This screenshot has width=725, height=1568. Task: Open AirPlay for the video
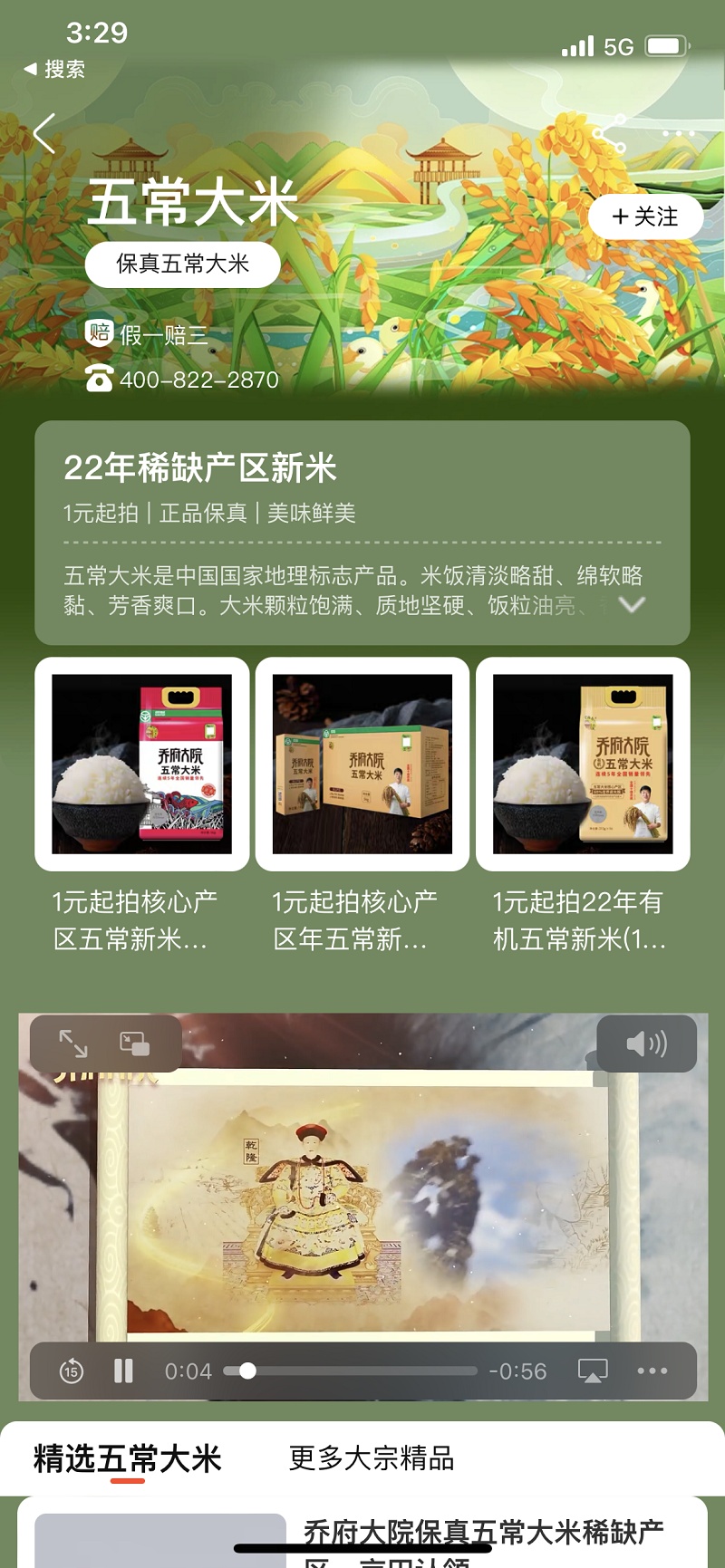[593, 1371]
